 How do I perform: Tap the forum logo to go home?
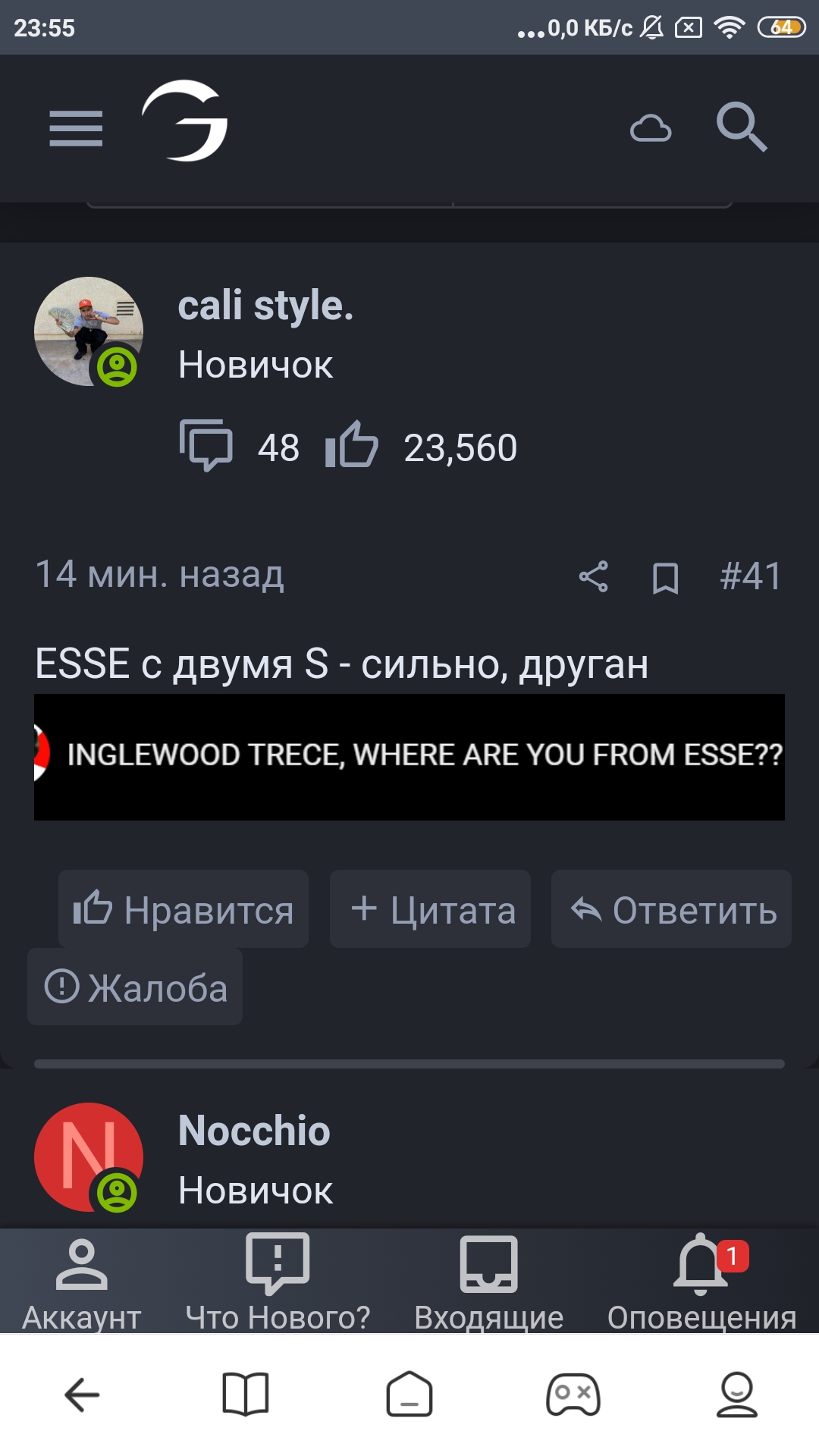click(x=185, y=121)
